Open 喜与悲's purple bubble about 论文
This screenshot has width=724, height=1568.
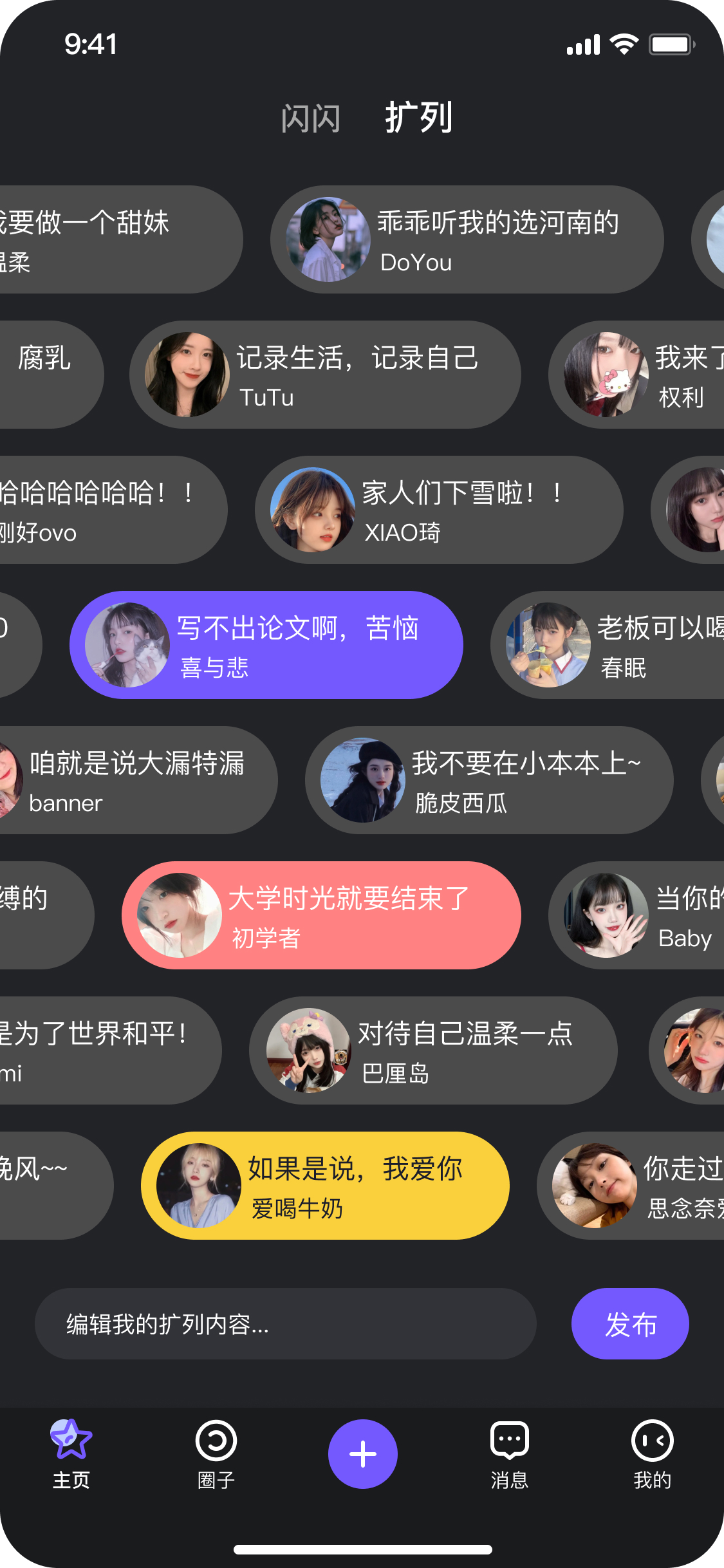(266, 645)
